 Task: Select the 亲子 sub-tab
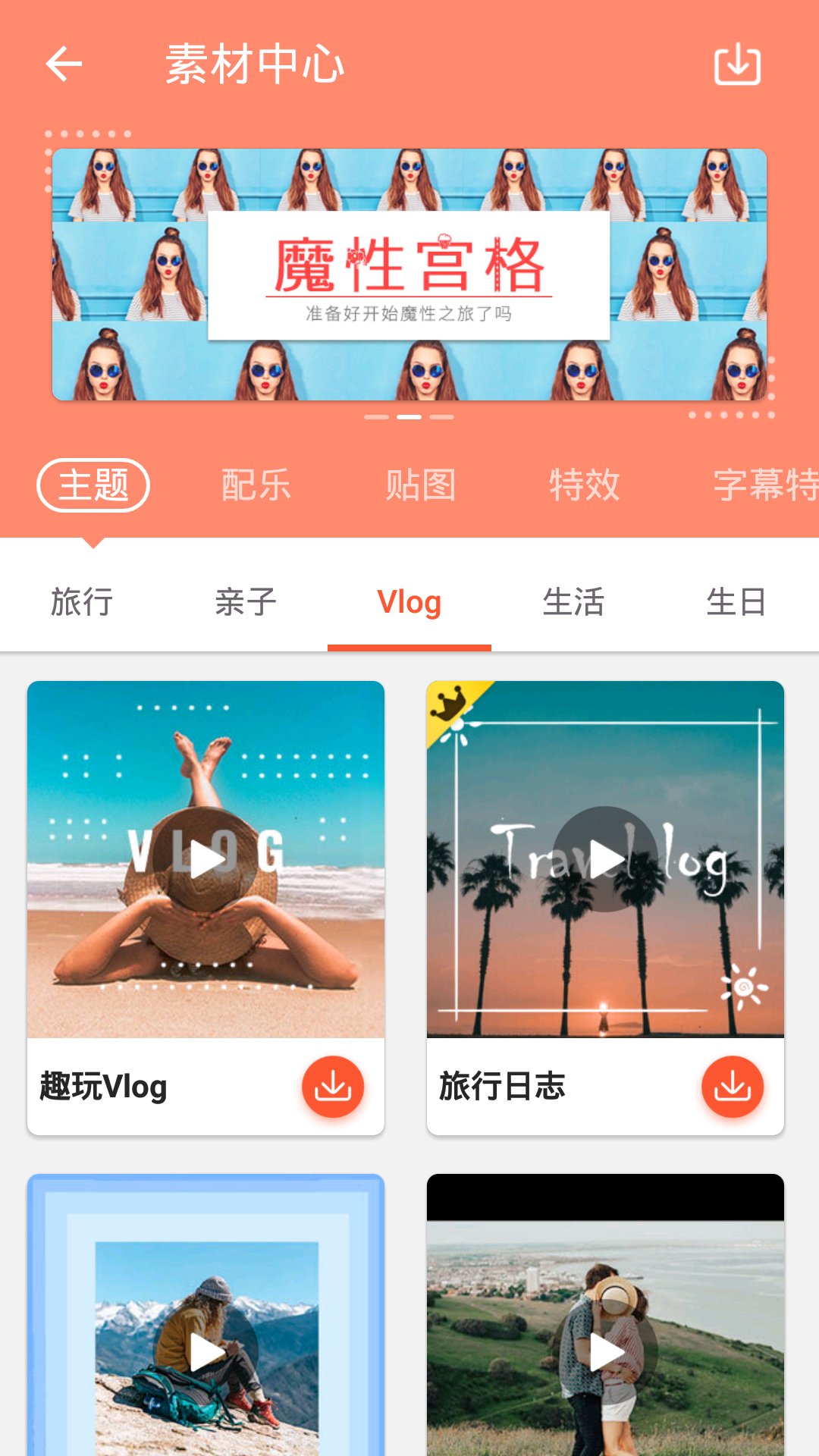[246, 602]
